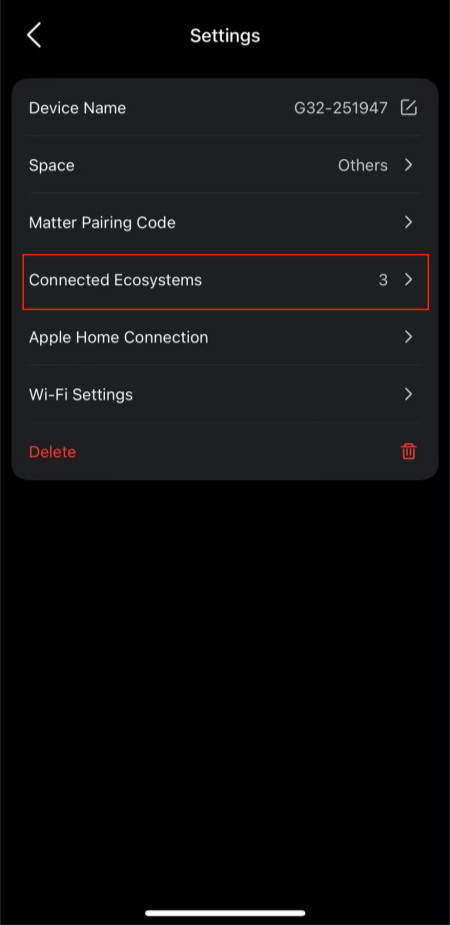Image resolution: width=450 pixels, height=925 pixels.
Task: View the Matter Pairing Code
Action: click(225, 222)
